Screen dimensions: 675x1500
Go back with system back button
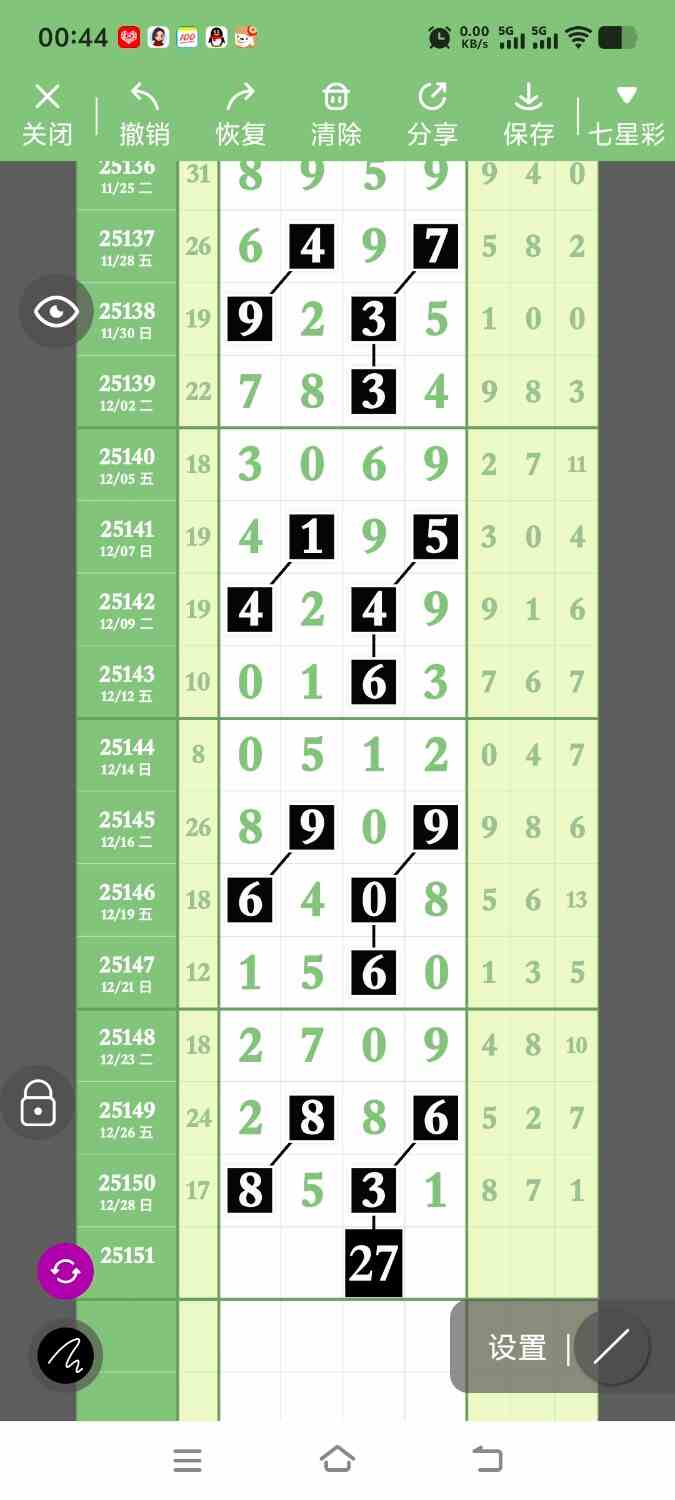coord(487,1460)
